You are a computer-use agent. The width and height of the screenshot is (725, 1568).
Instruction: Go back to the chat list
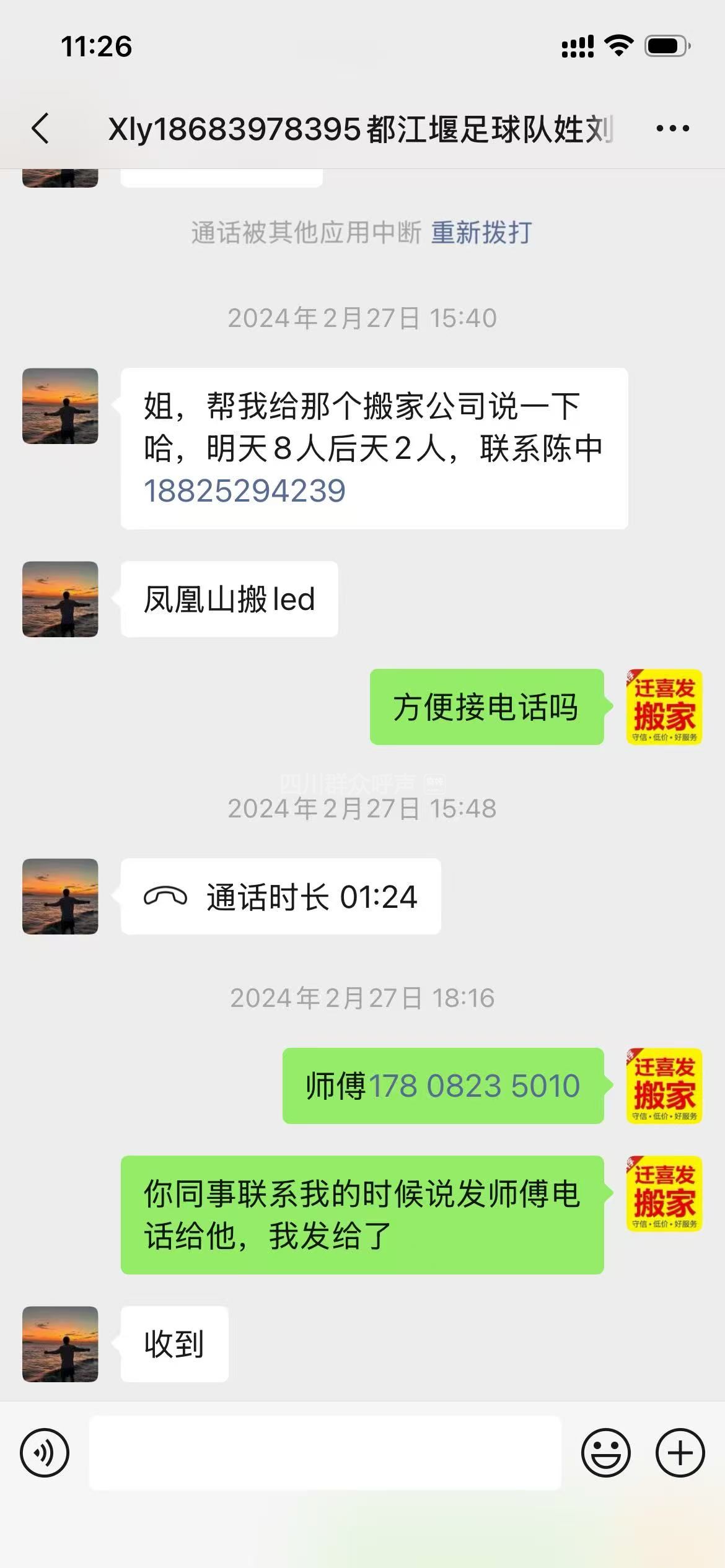click(x=41, y=129)
